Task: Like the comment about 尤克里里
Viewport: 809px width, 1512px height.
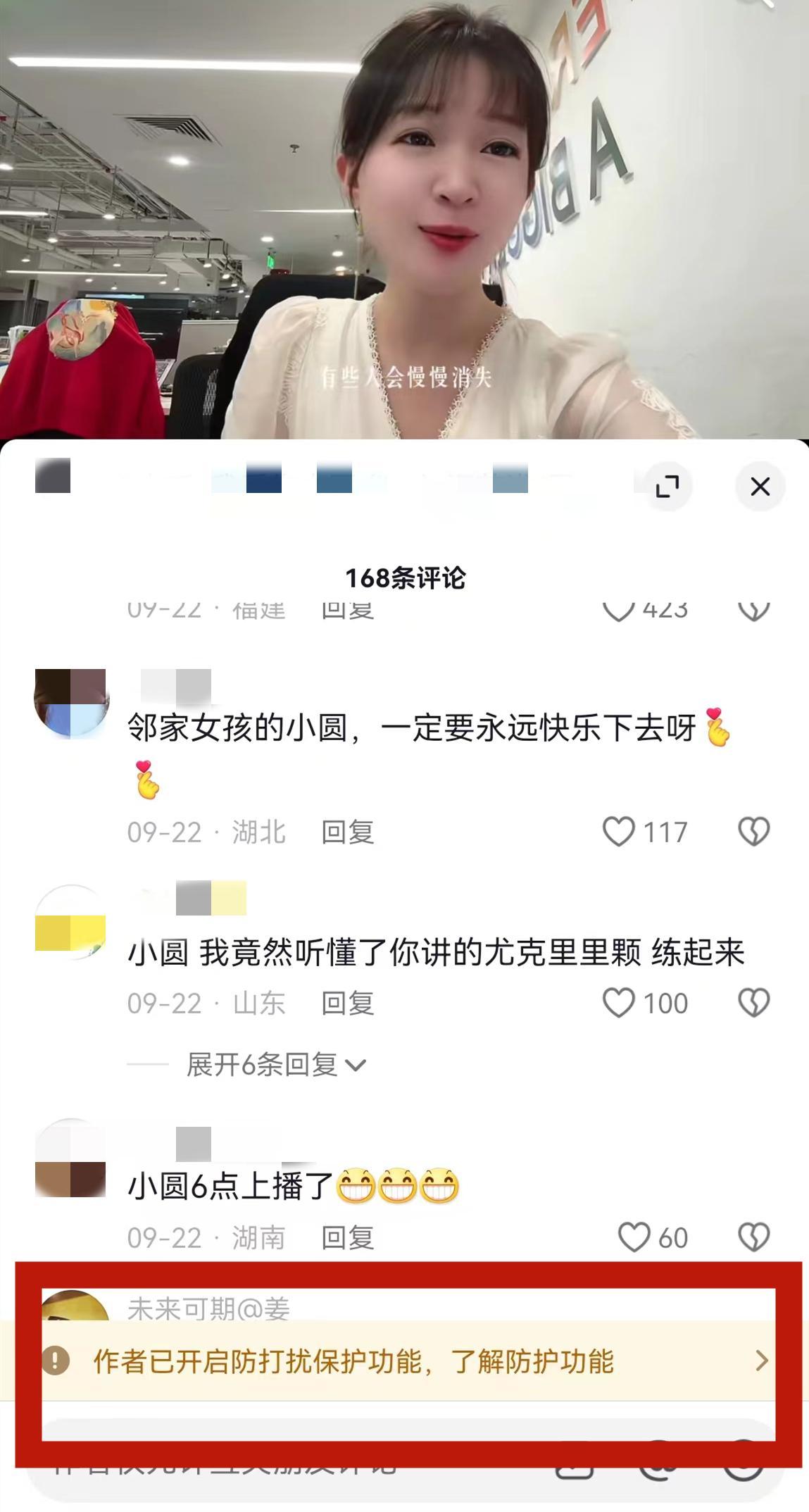Action: 619,1003
